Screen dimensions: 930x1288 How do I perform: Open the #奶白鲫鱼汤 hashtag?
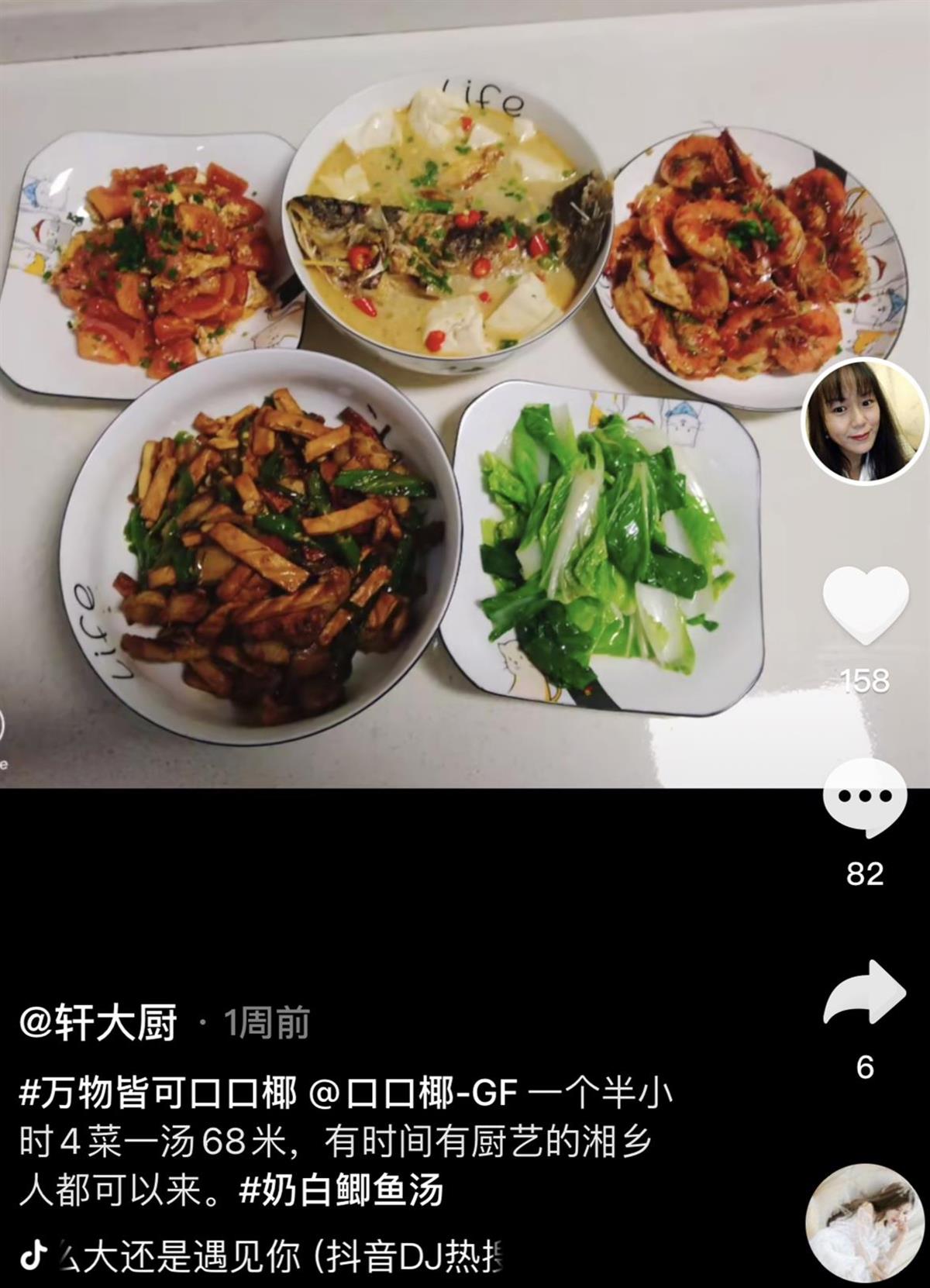click(341, 1190)
